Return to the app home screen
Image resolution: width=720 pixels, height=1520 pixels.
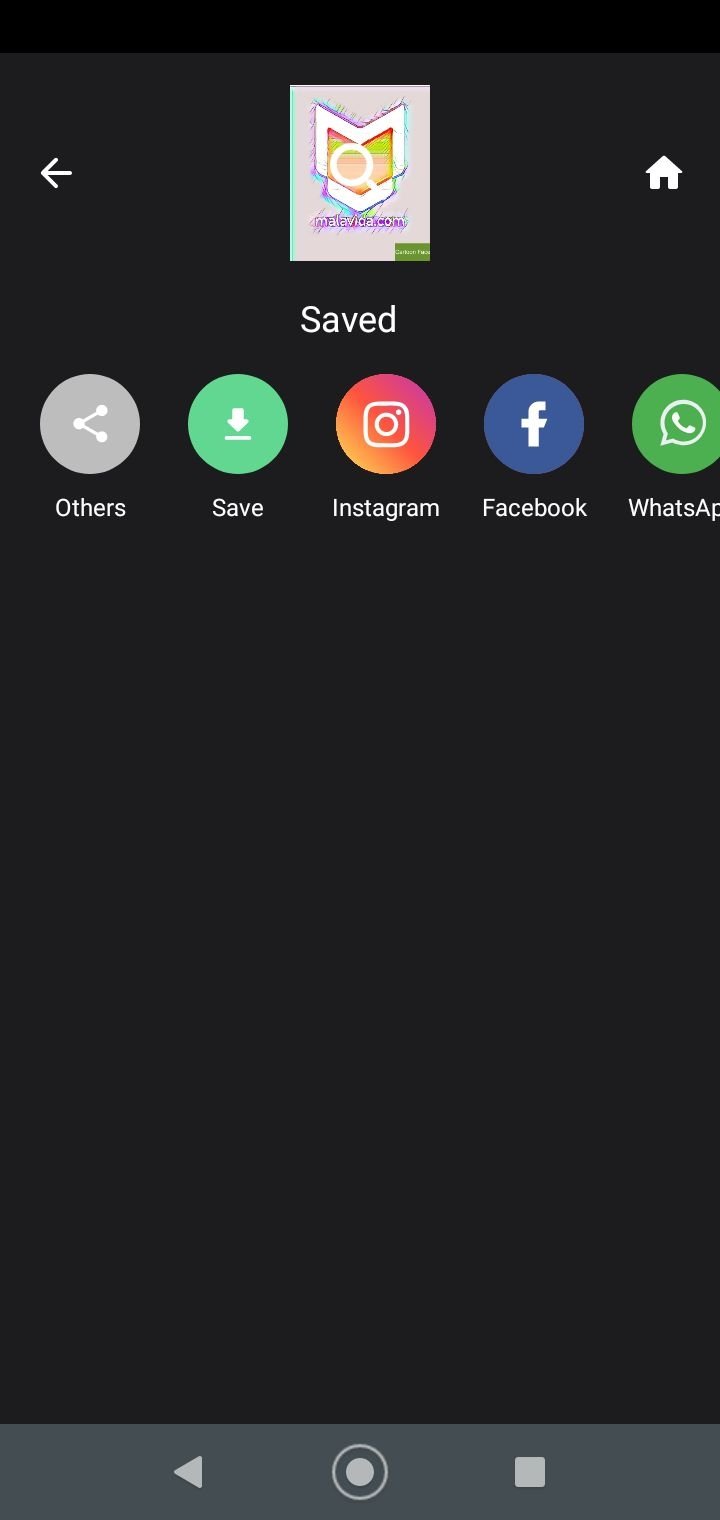tap(663, 173)
